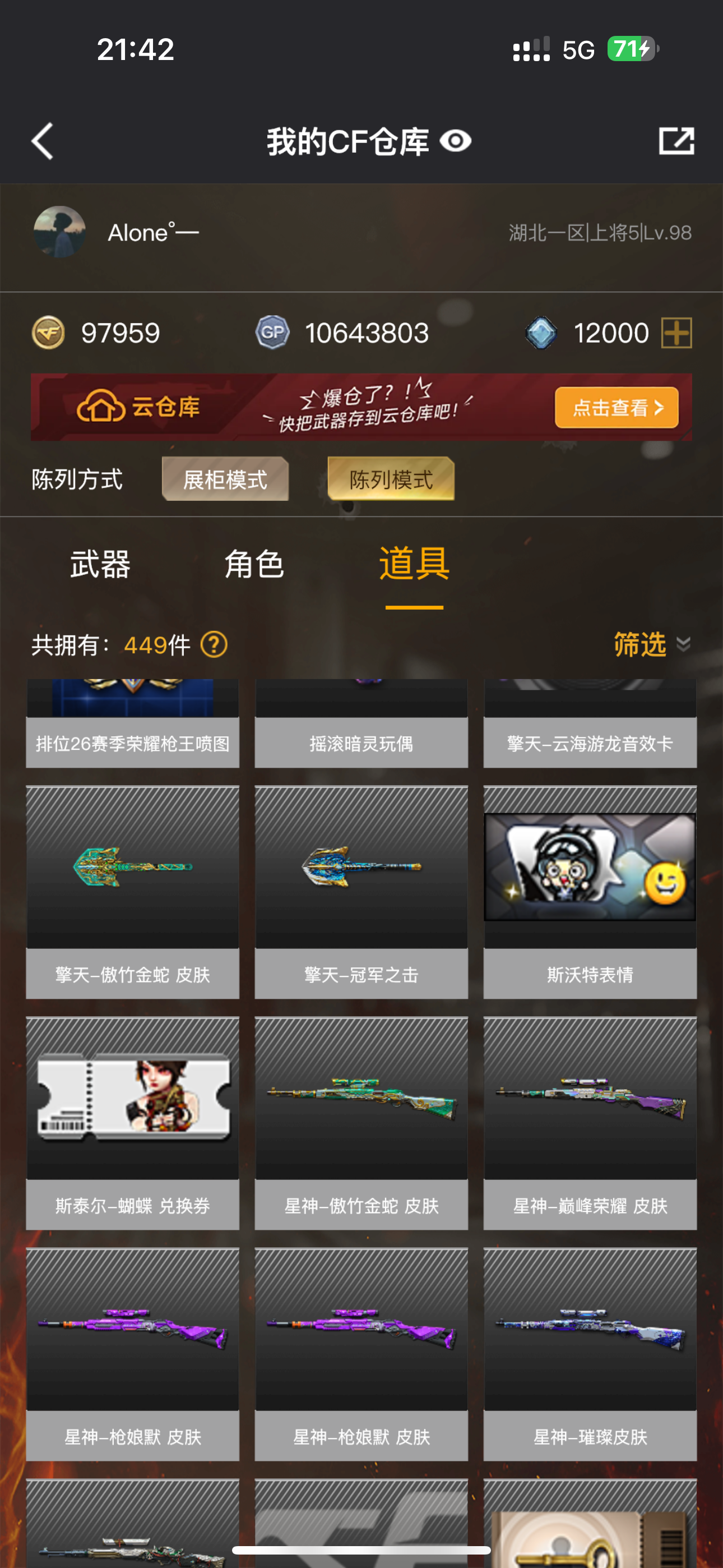Open item 星神-巅峰荣耀 皮肤
This screenshot has height=1568, width=723.
[x=590, y=1123]
